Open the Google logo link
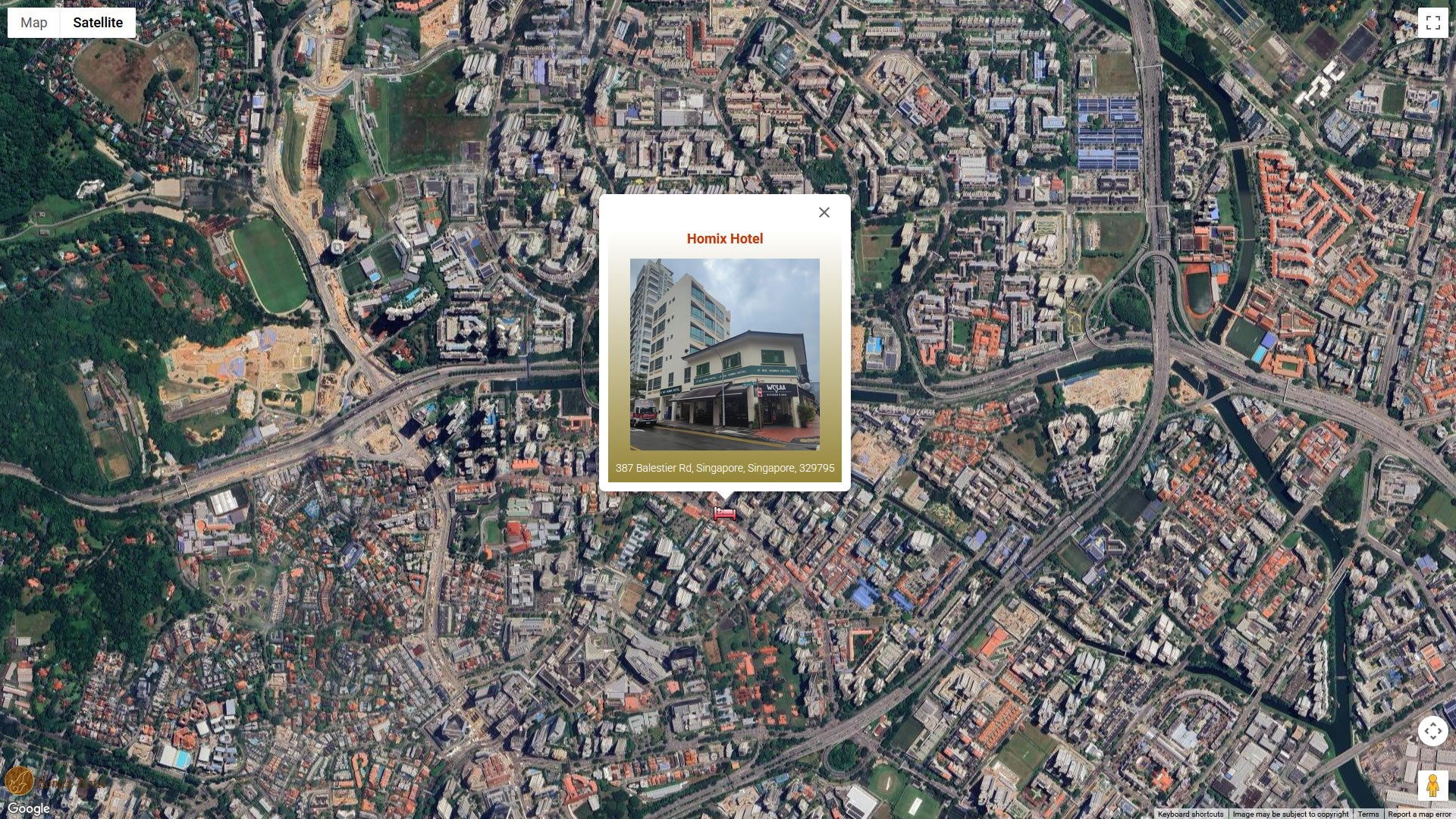The width and height of the screenshot is (1456, 819). 29,808
